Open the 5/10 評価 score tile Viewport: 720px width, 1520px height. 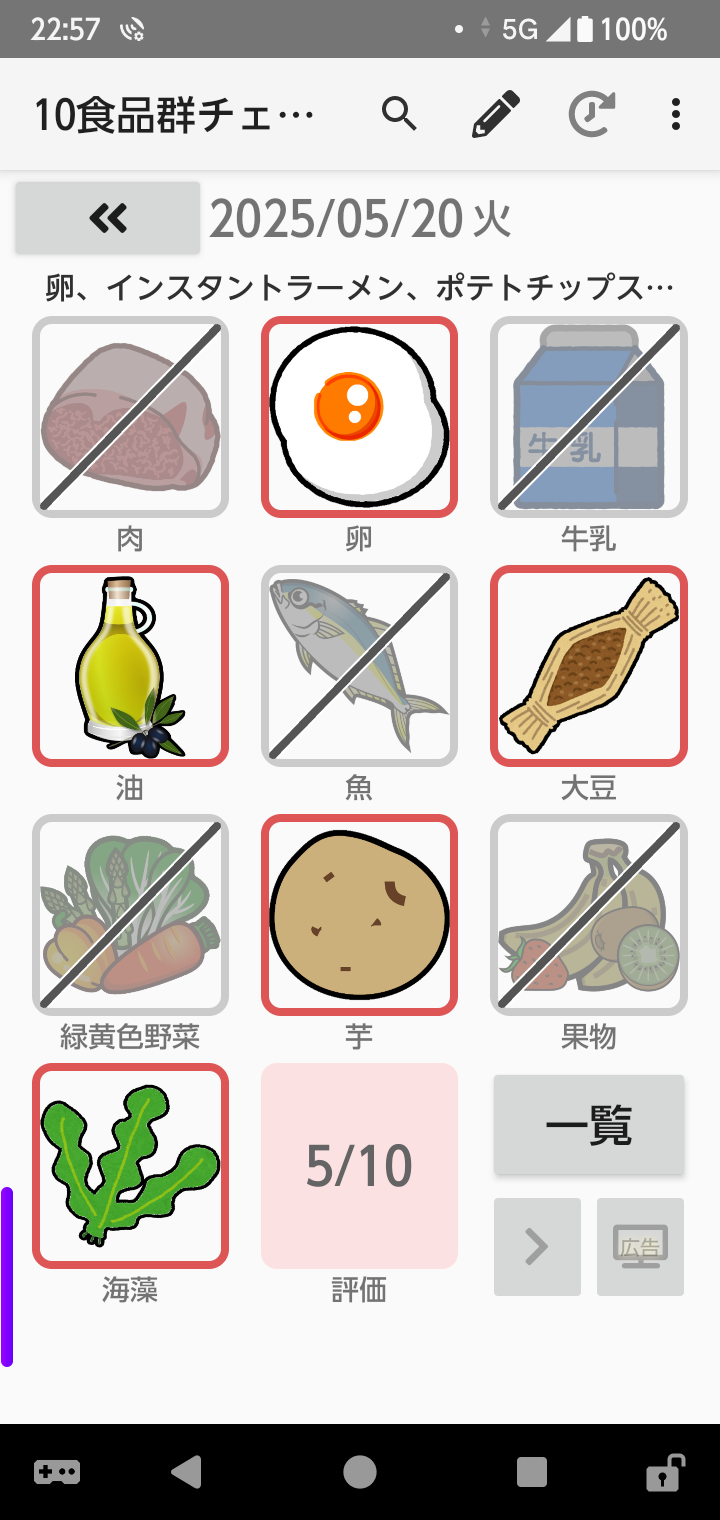(360, 1166)
